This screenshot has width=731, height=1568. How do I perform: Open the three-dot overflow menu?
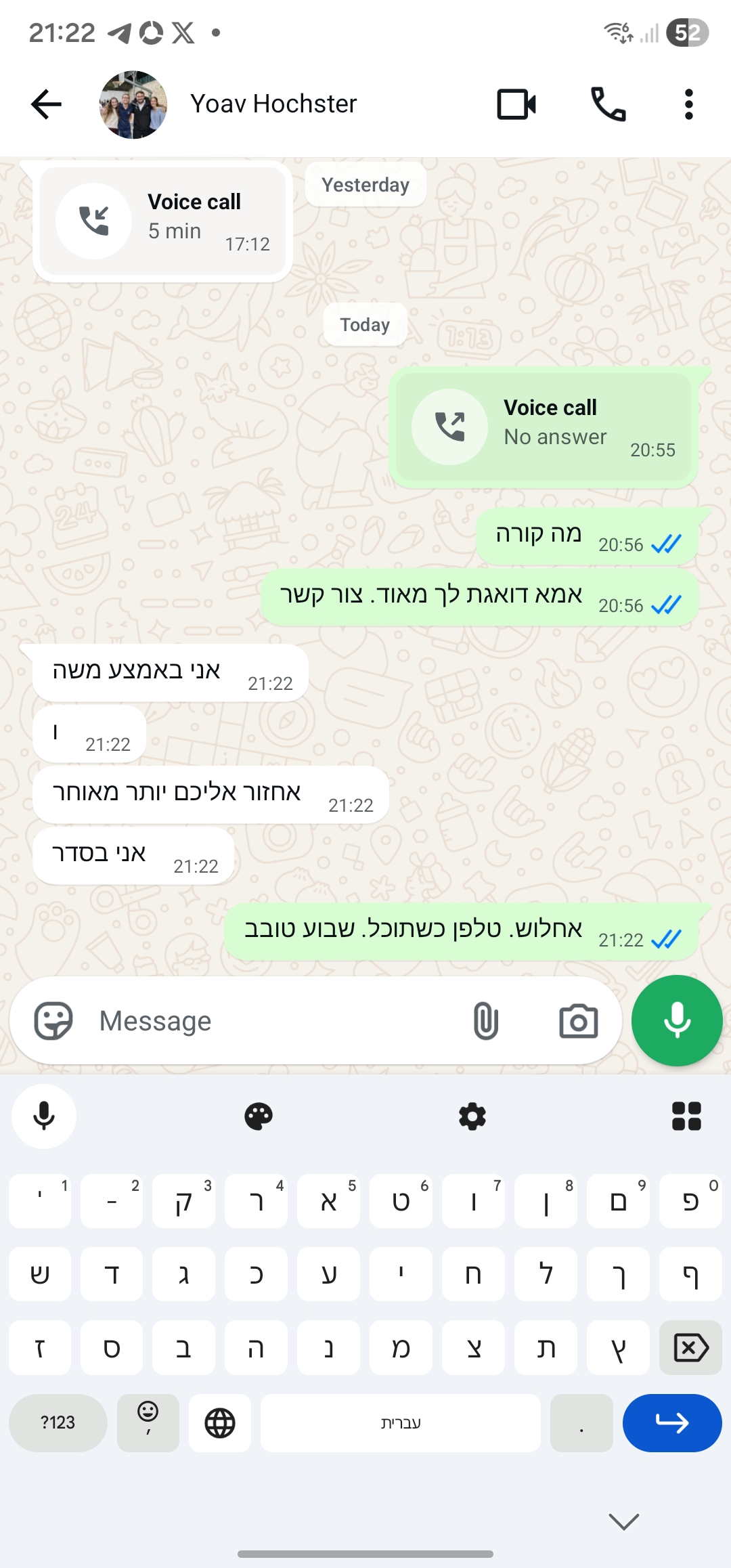click(688, 104)
